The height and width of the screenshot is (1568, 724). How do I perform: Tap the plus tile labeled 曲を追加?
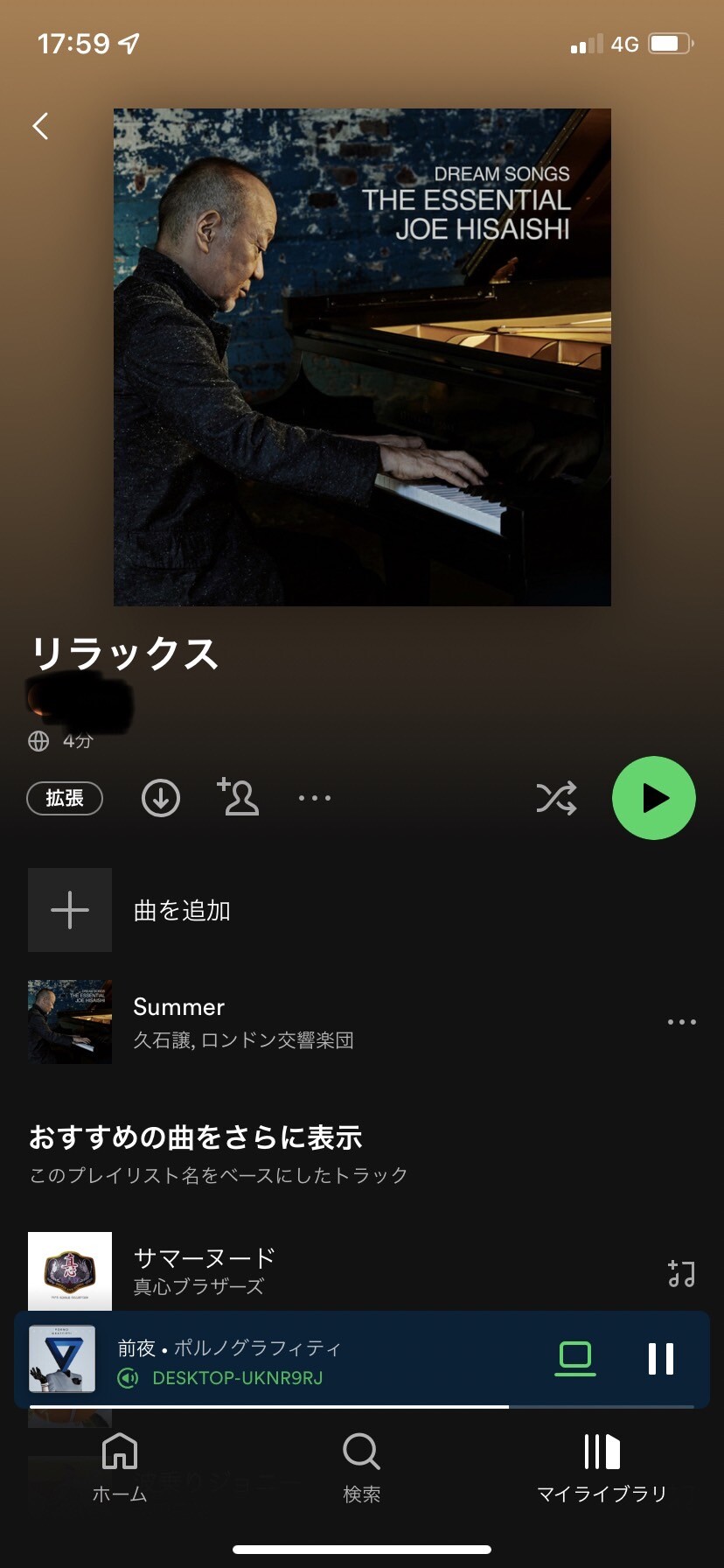tap(70, 910)
